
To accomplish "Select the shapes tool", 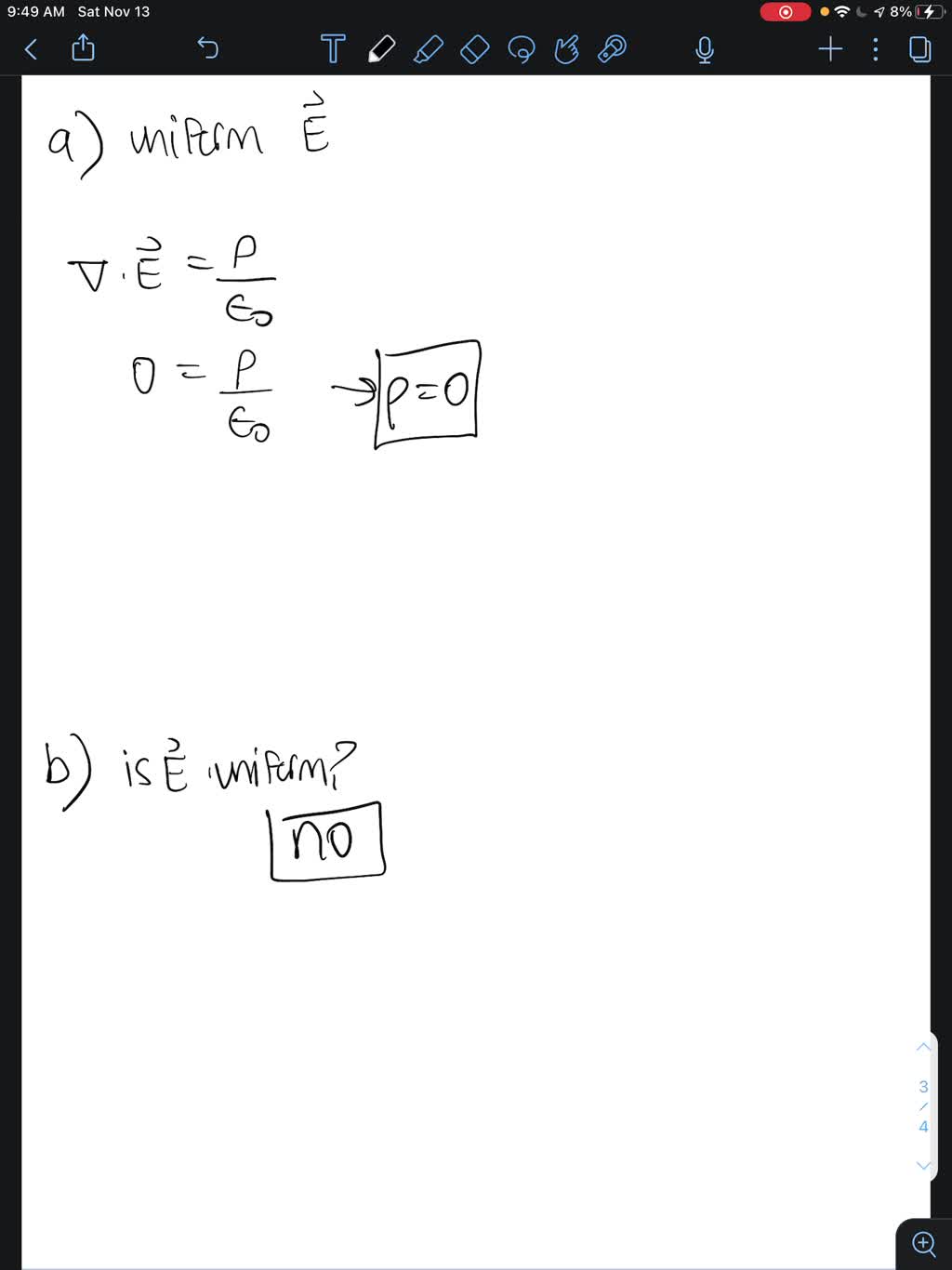I will pyautogui.click(x=566, y=48).
